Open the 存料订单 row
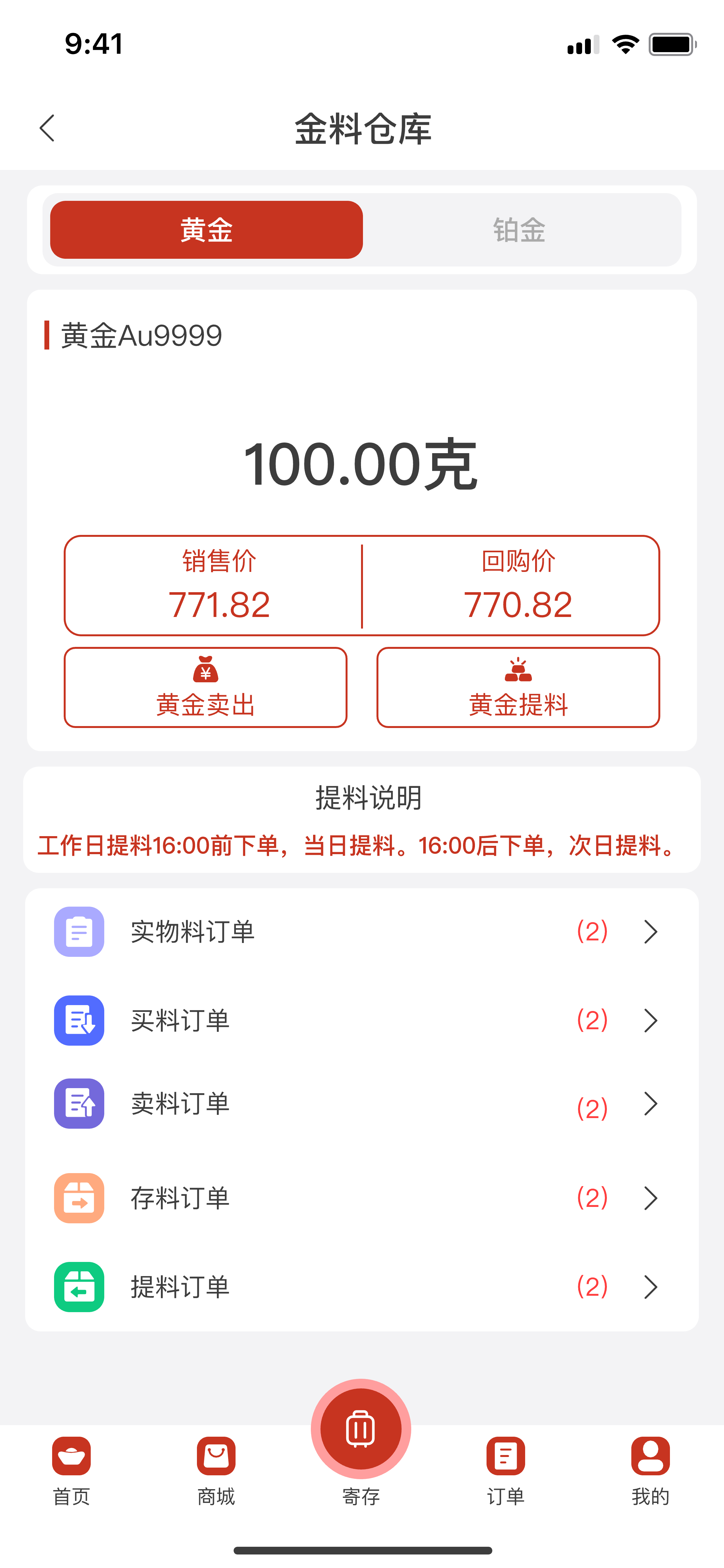This screenshot has width=724, height=1568. [361, 1198]
